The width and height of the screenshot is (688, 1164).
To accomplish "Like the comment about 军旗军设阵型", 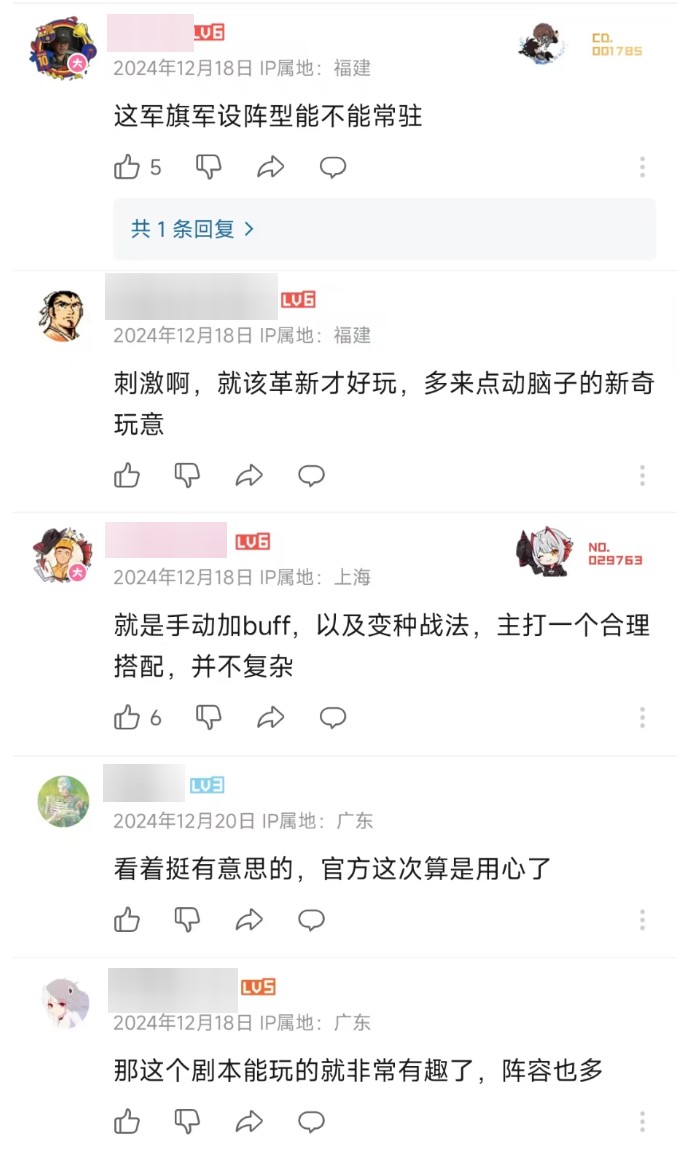I will [x=127, y=167].
